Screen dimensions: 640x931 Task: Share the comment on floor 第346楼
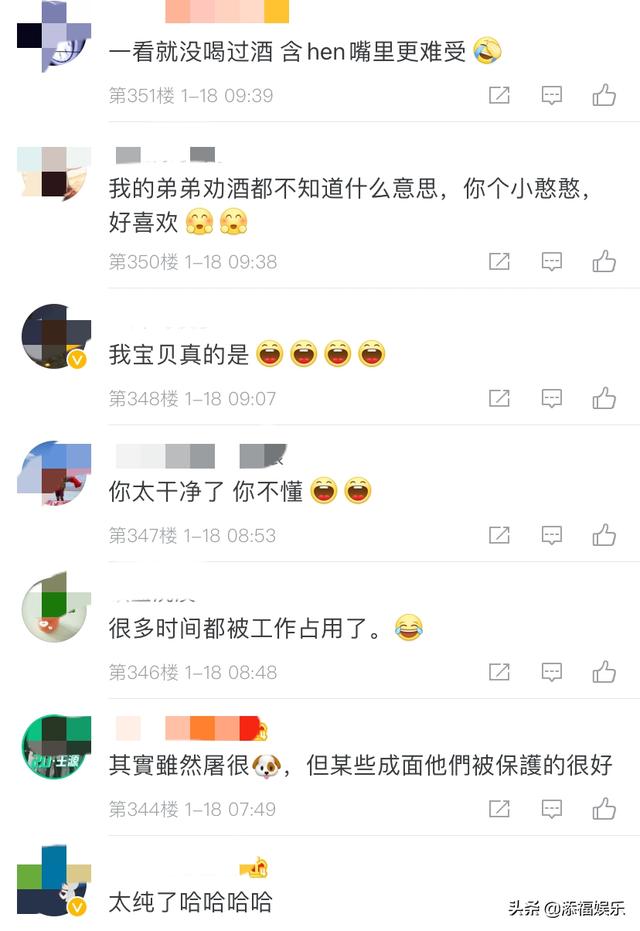pos(499,672)
